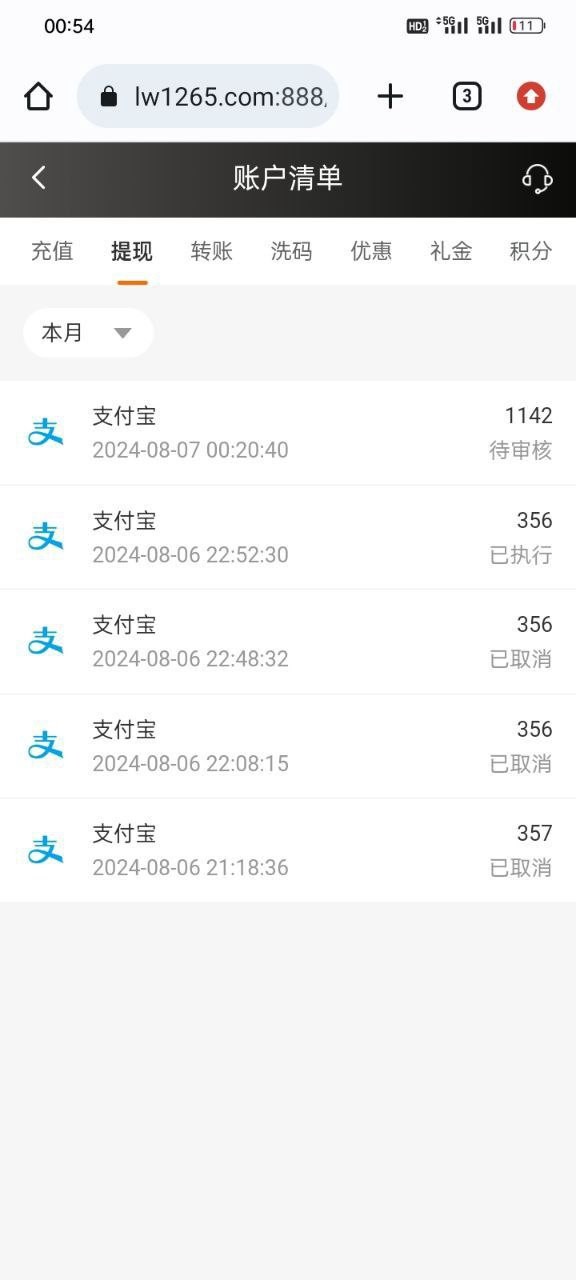The width and height of the screenshot is (576, 1280).
Task: Tap the lw1265.com address bar
Action: click(x=208, y=96)
